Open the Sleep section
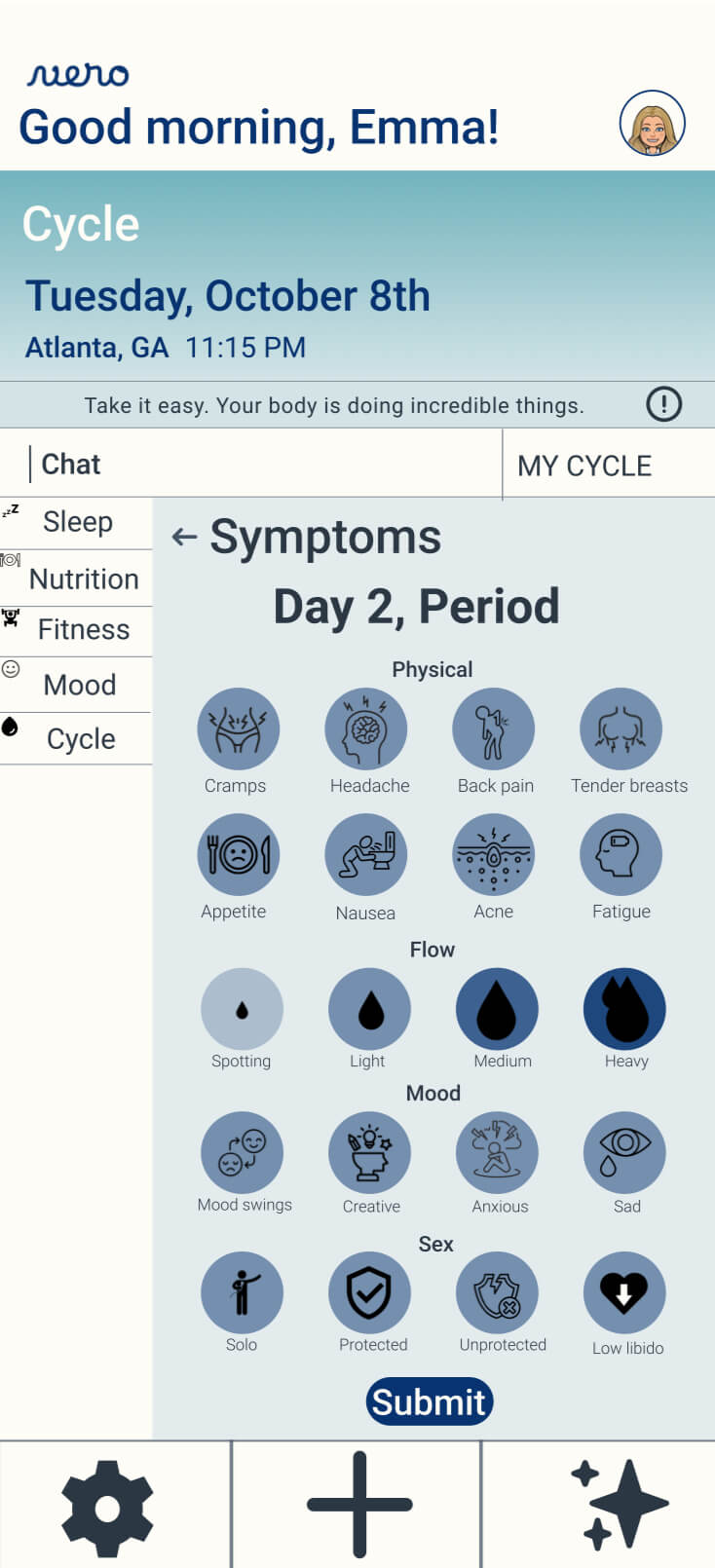The image size is (715, 1568). [x=77, y=522]
